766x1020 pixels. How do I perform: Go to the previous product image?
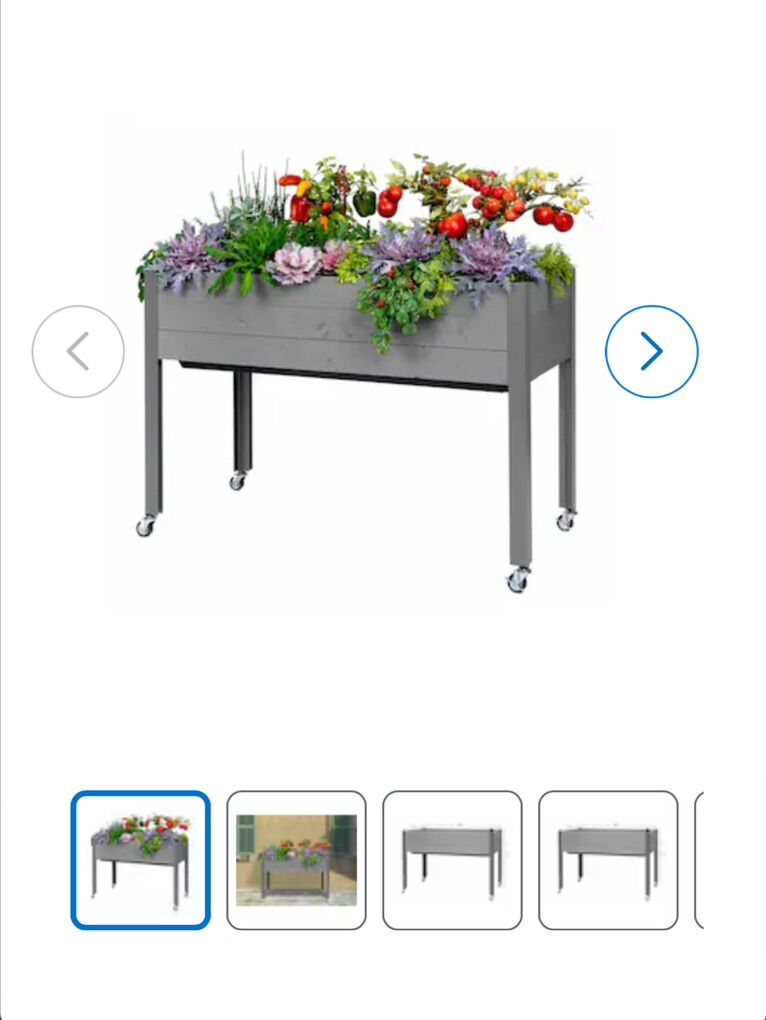[x=78, y=352]
